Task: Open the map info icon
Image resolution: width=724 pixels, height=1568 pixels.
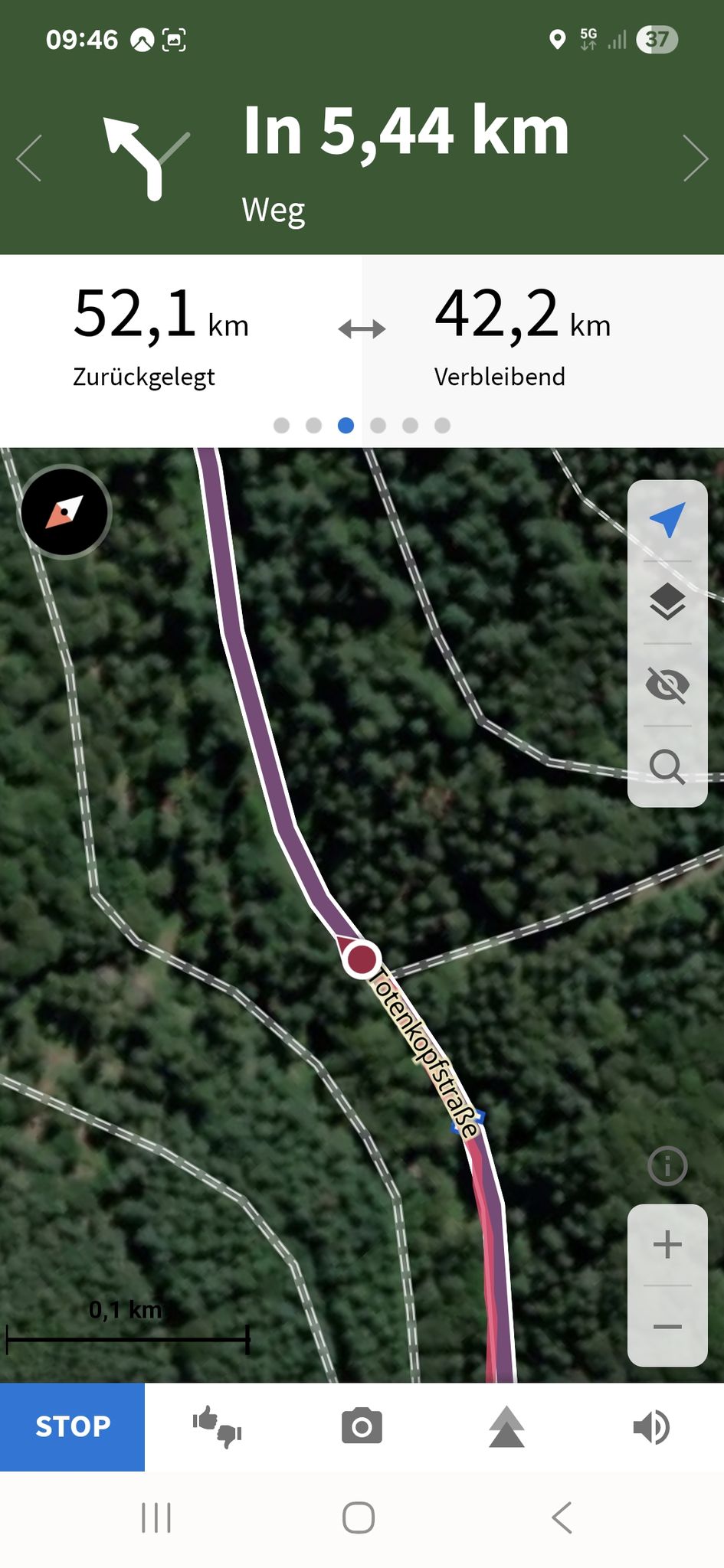Action: [667, 1166]
